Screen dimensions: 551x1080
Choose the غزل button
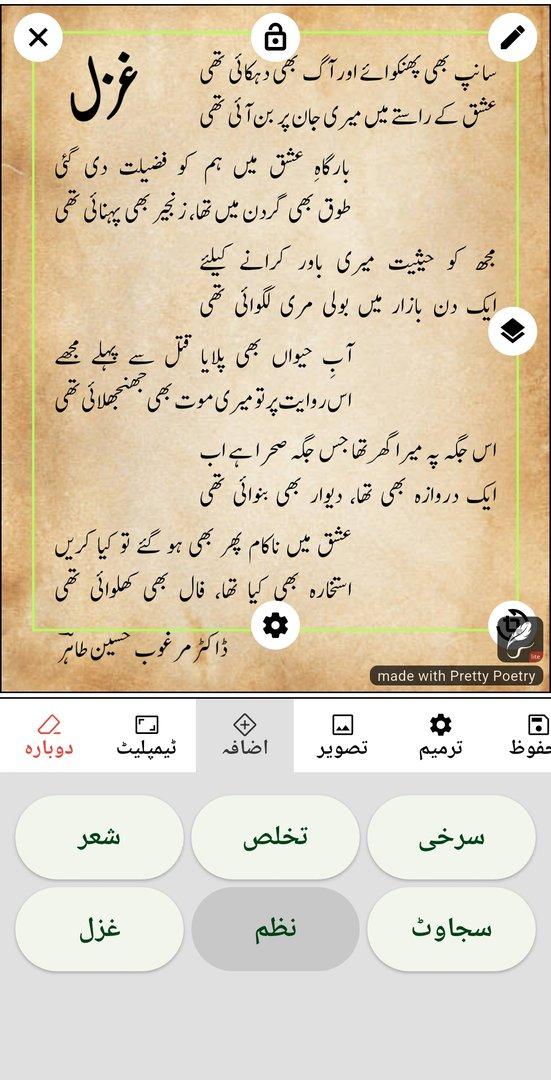(99, 929)
